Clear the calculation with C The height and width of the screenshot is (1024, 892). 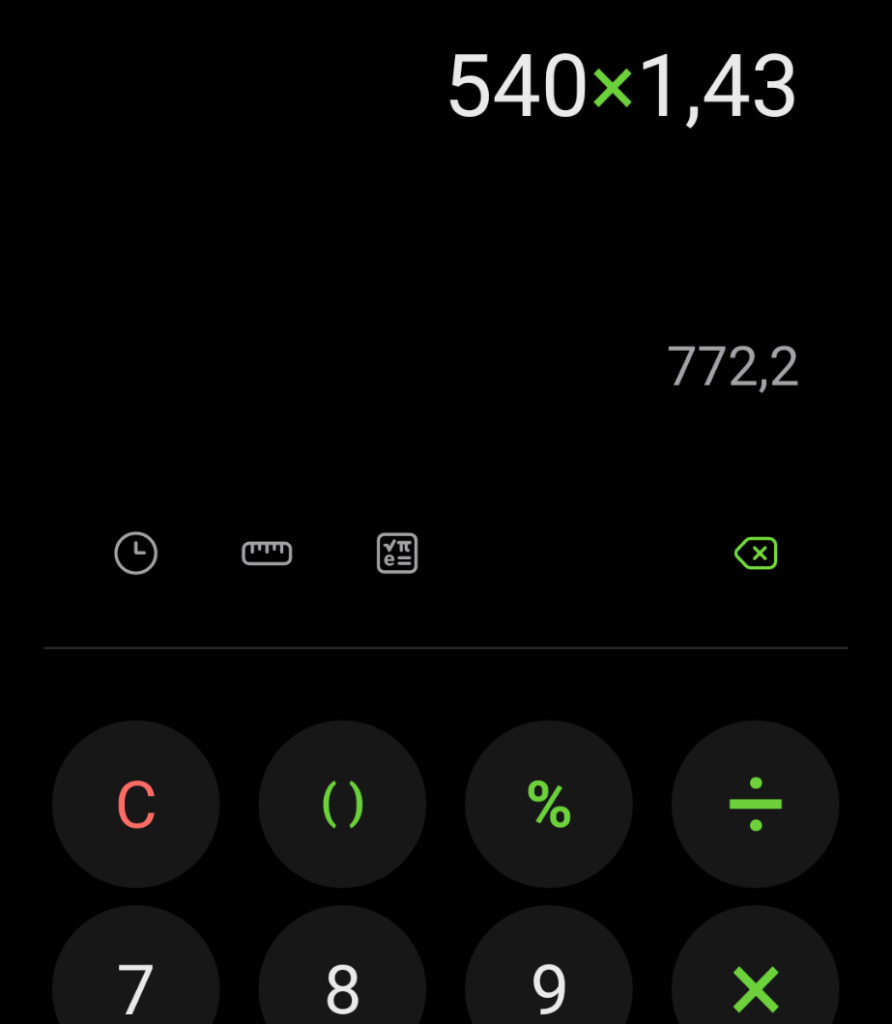pyautogui.click(x=136, y=804)
